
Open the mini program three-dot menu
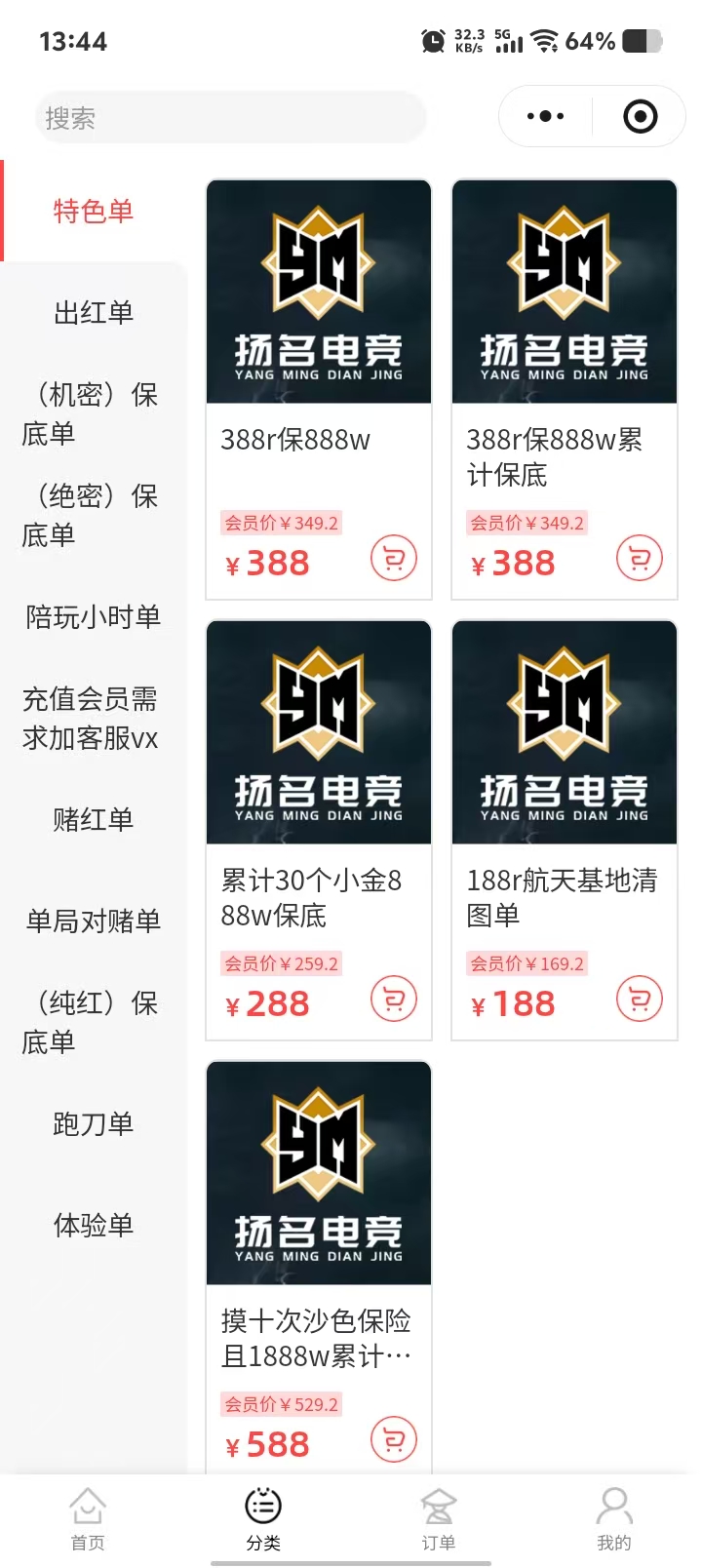pos(545,116)
